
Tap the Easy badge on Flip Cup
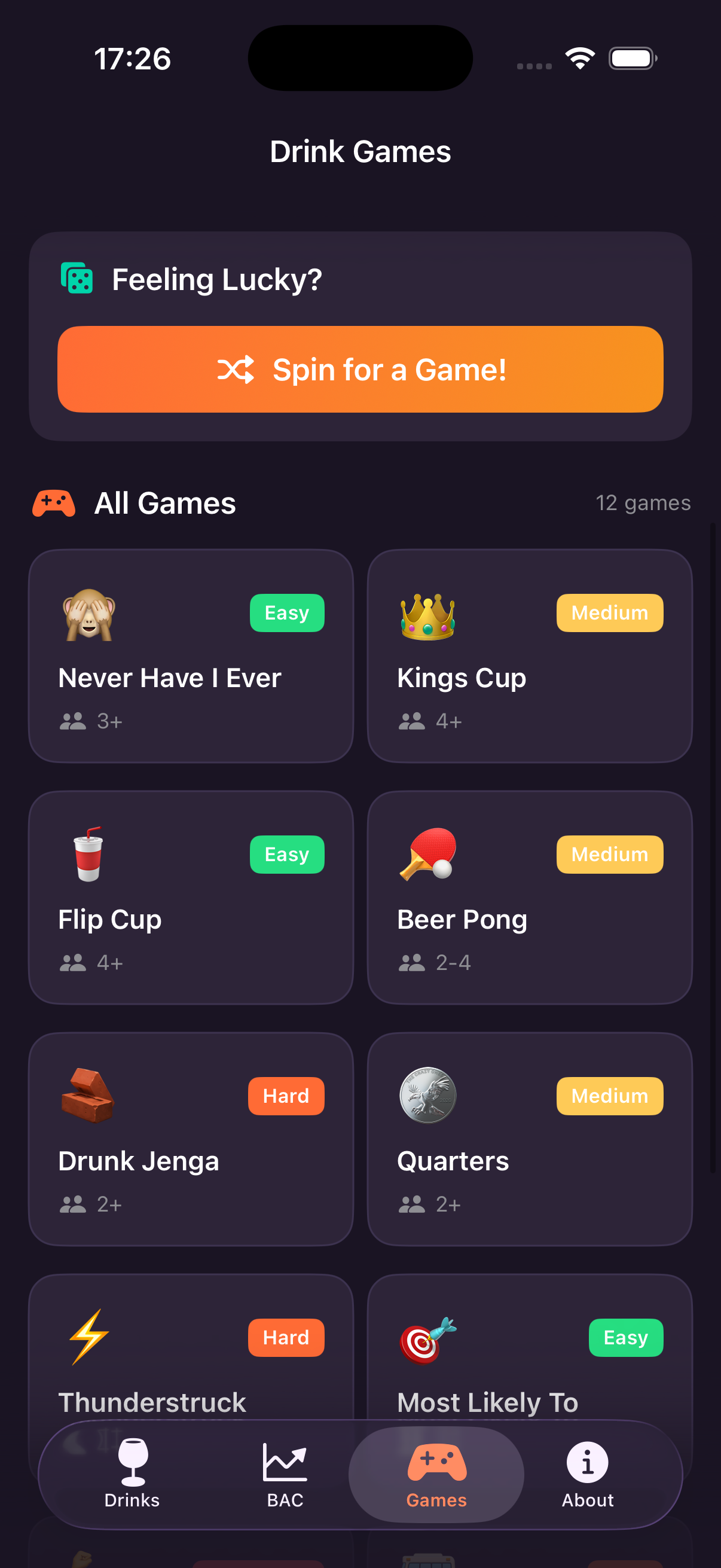tap(286, 854)
